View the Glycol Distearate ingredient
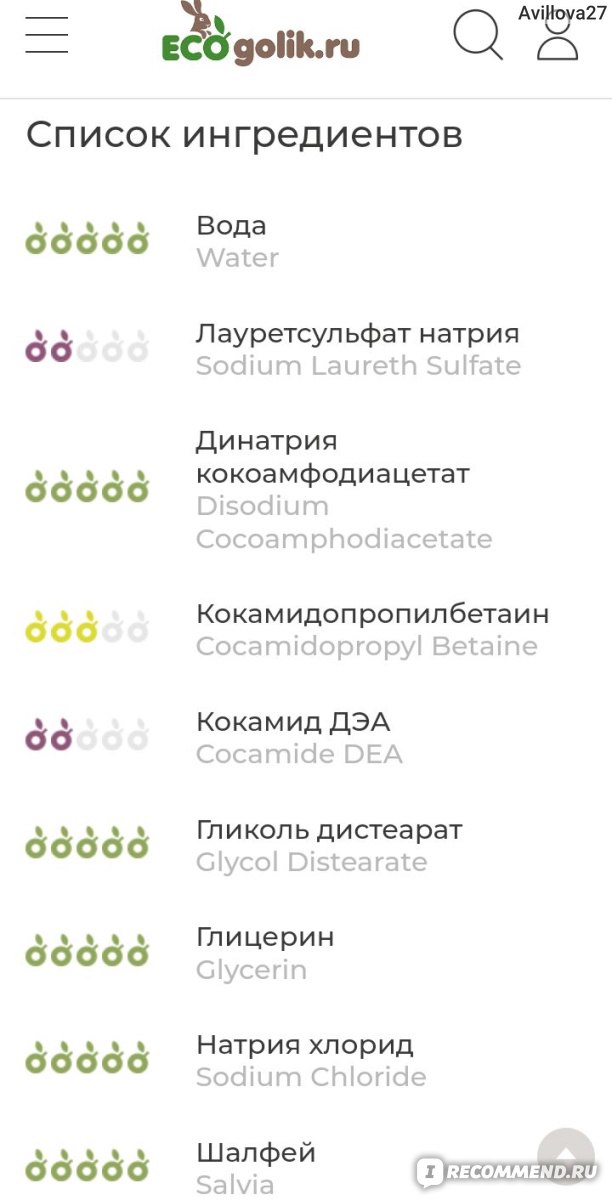 (x=306, y=846)
